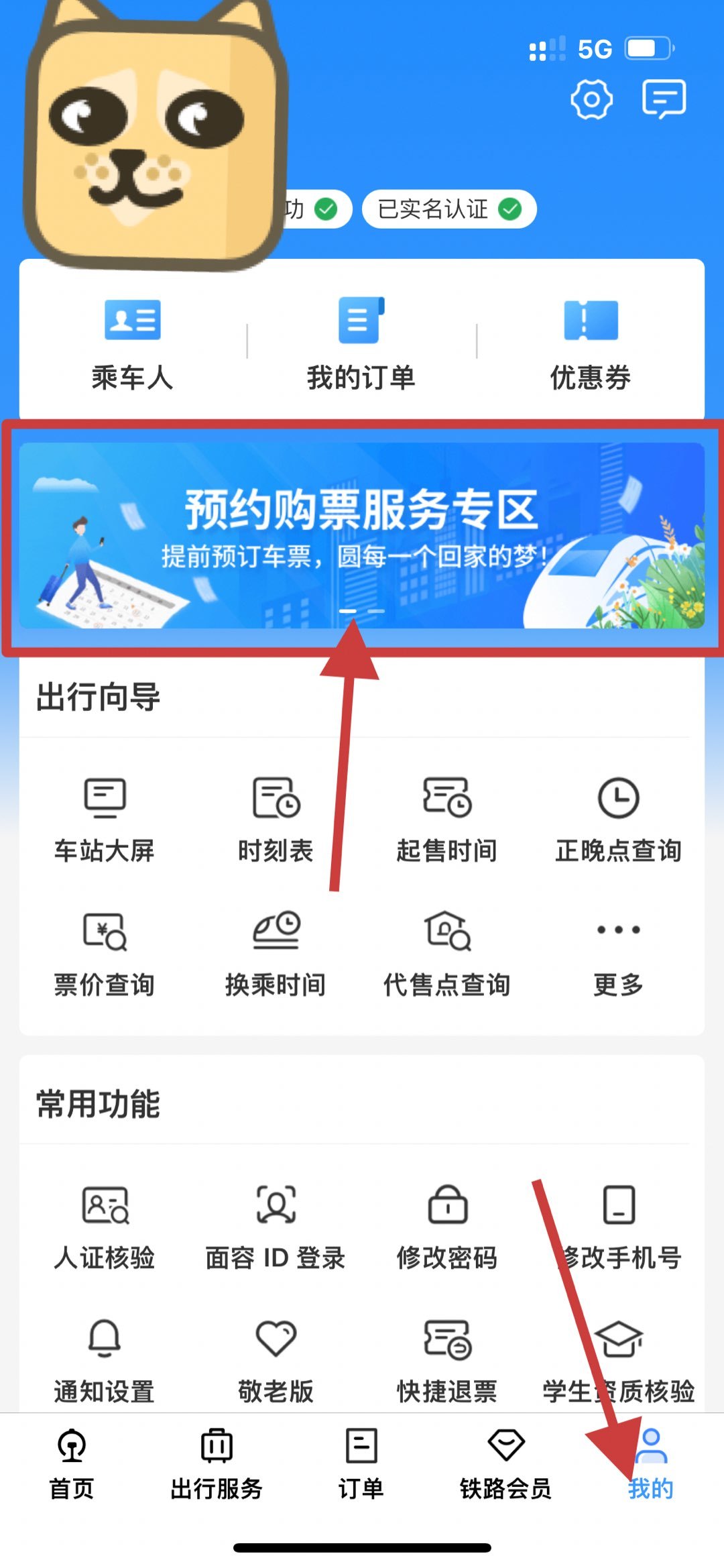724x1568 pixels.
Task: Open 时刻表 timetable
Action: [x=276, y=818]
